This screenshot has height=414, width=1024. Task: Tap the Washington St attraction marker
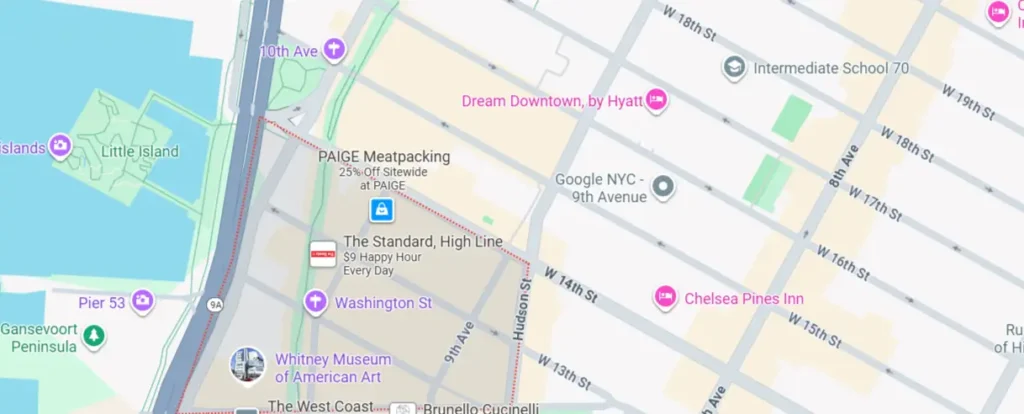pyautogui.click(x=316, y=301)
